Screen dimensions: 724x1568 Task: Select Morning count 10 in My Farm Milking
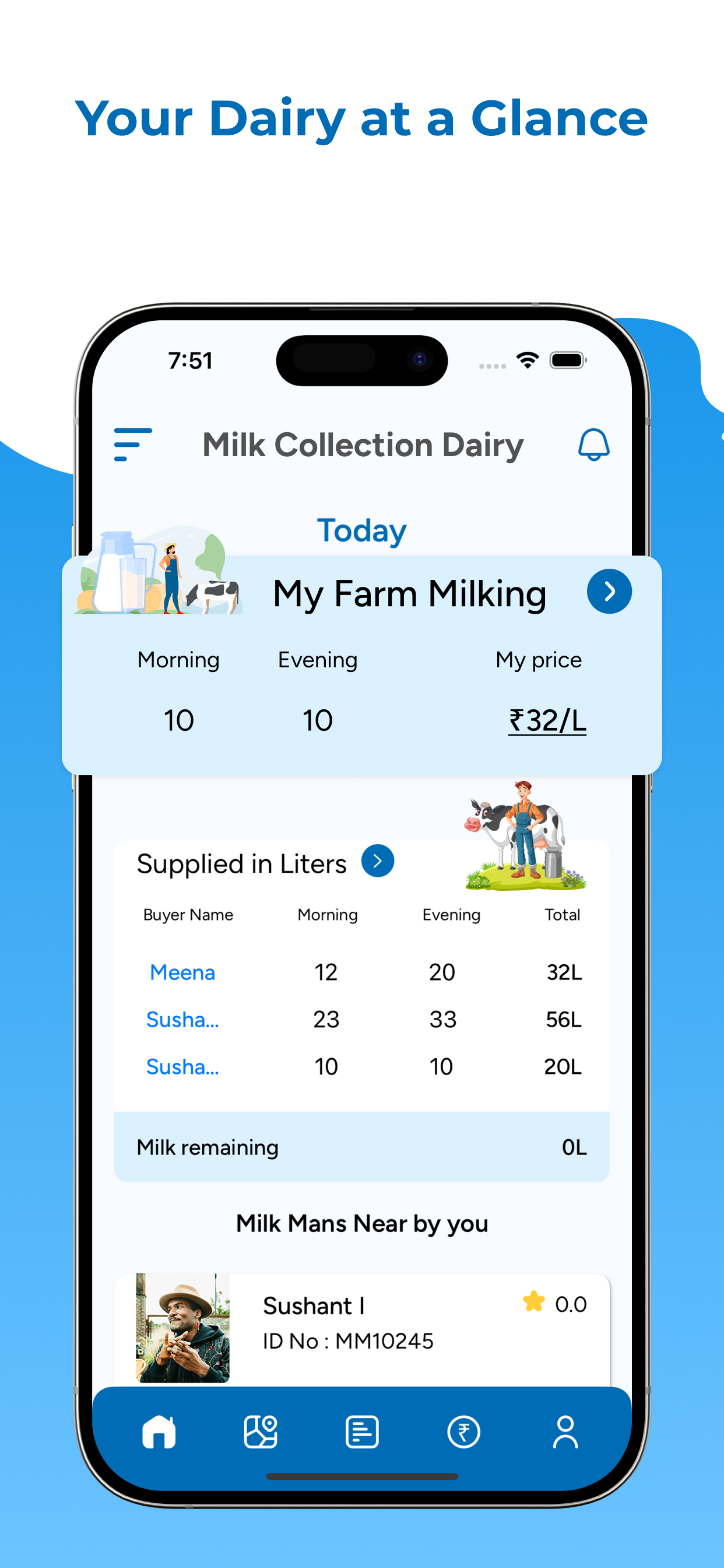178,719
